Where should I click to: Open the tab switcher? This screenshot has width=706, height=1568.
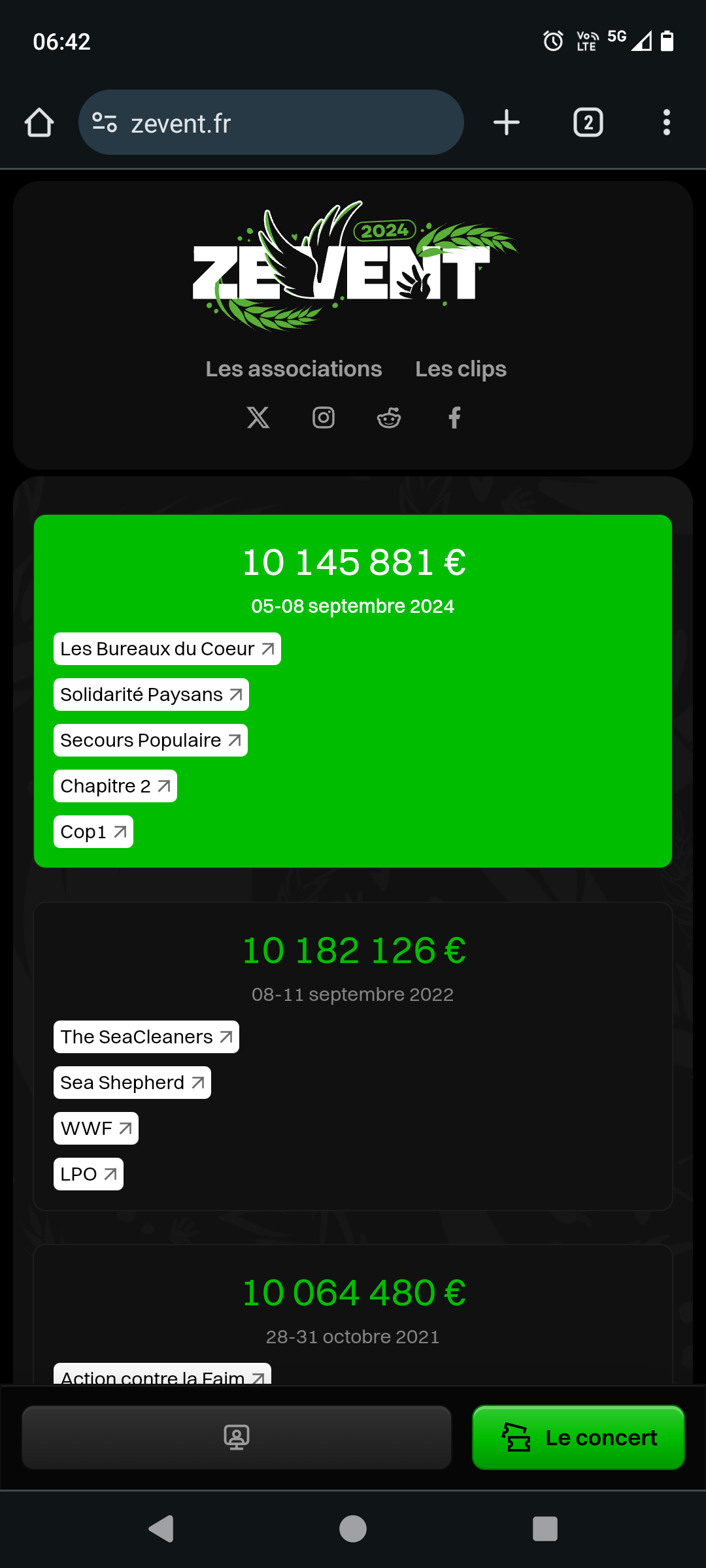point(588,123)
